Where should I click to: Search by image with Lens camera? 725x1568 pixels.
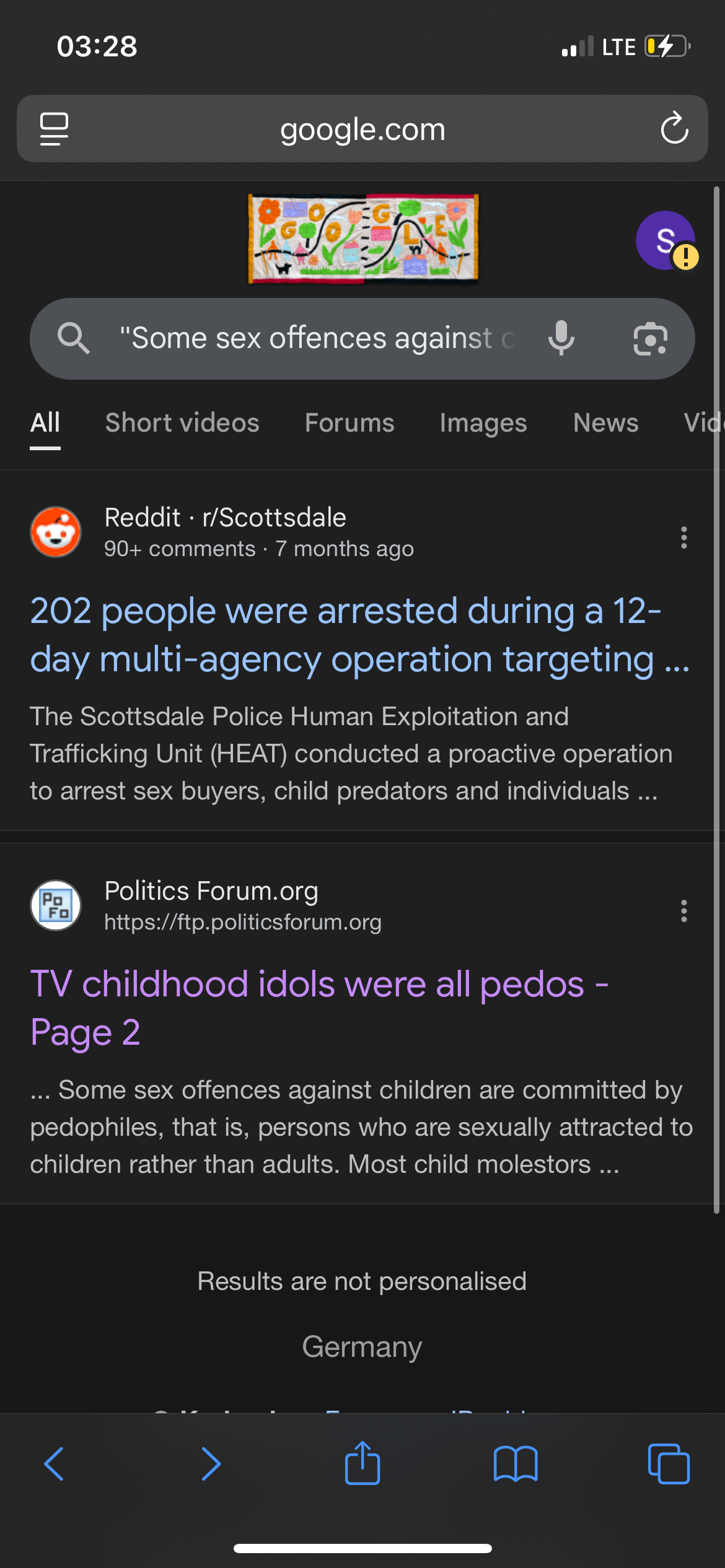point(650,339)
